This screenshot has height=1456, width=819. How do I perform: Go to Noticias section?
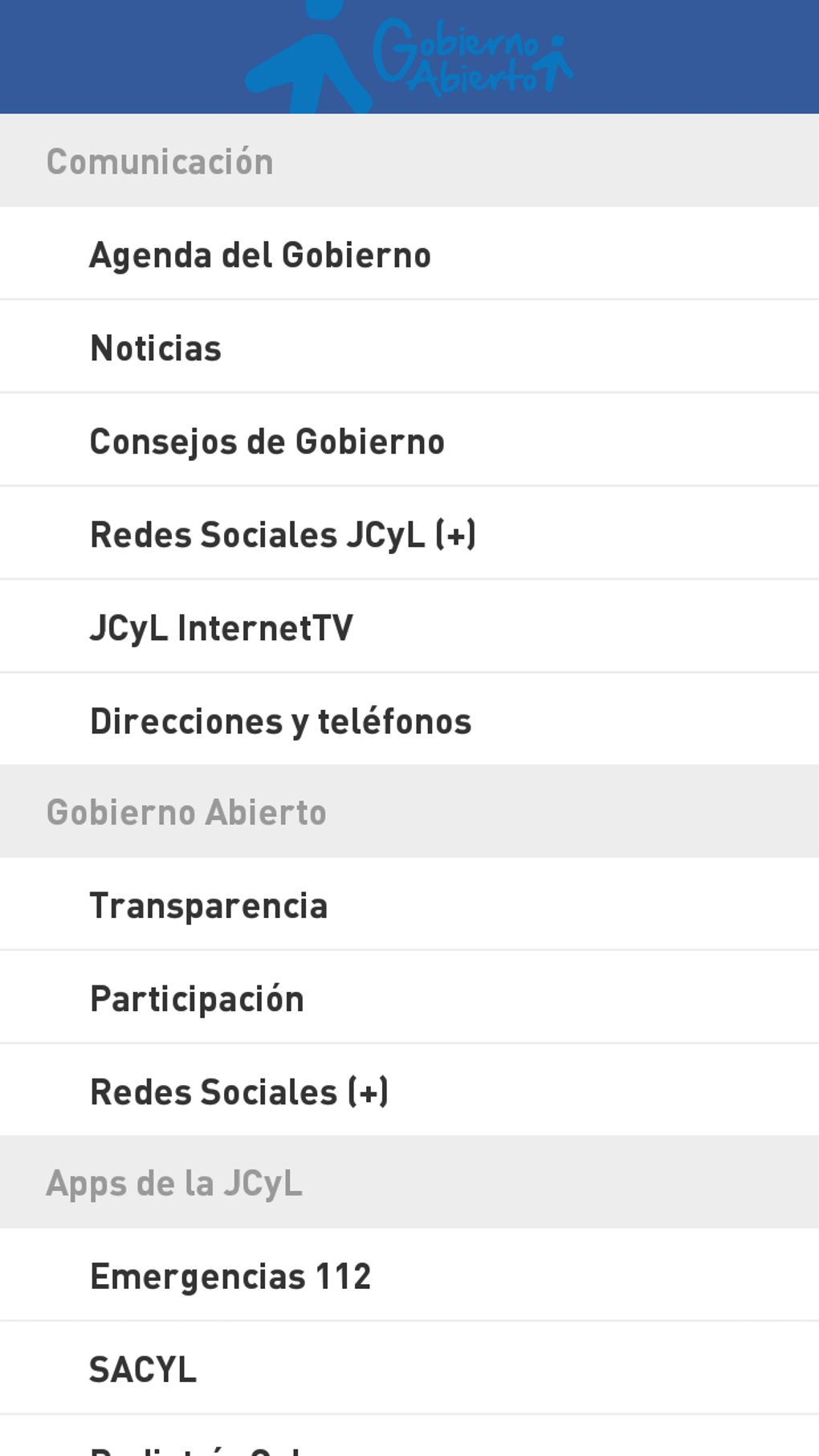click(156, 349)
